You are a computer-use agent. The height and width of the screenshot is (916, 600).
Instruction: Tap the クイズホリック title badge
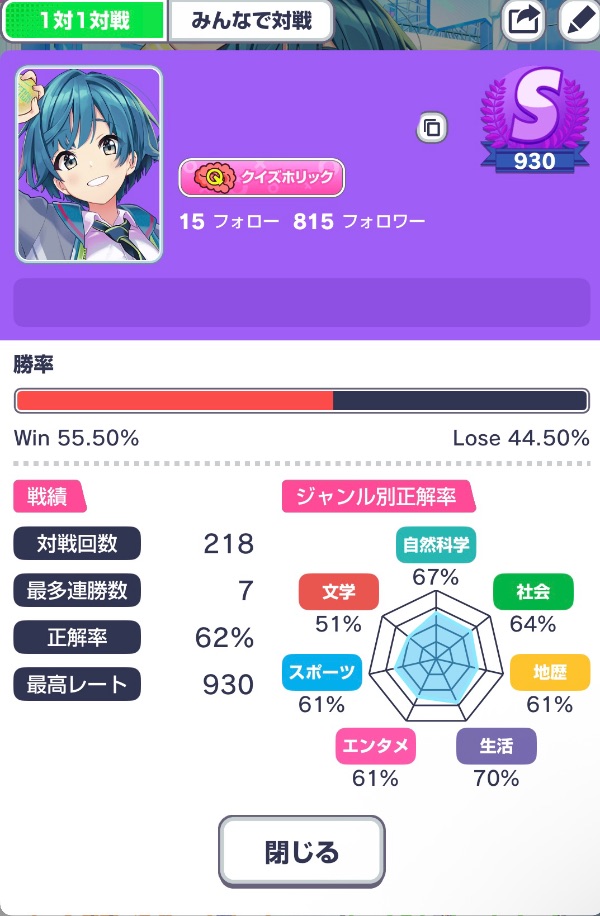point(262,178)
